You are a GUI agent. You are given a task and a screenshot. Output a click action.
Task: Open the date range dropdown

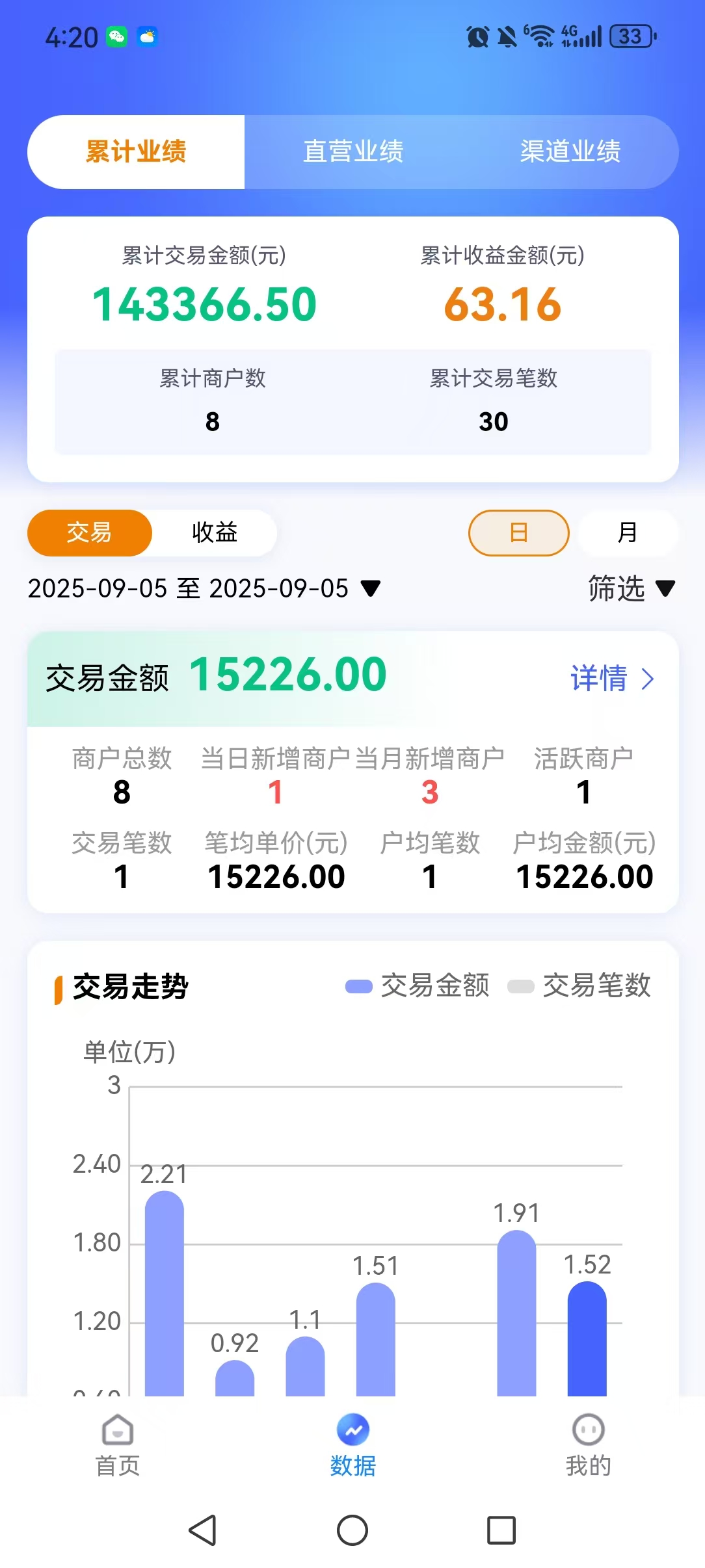click(204, 588)
